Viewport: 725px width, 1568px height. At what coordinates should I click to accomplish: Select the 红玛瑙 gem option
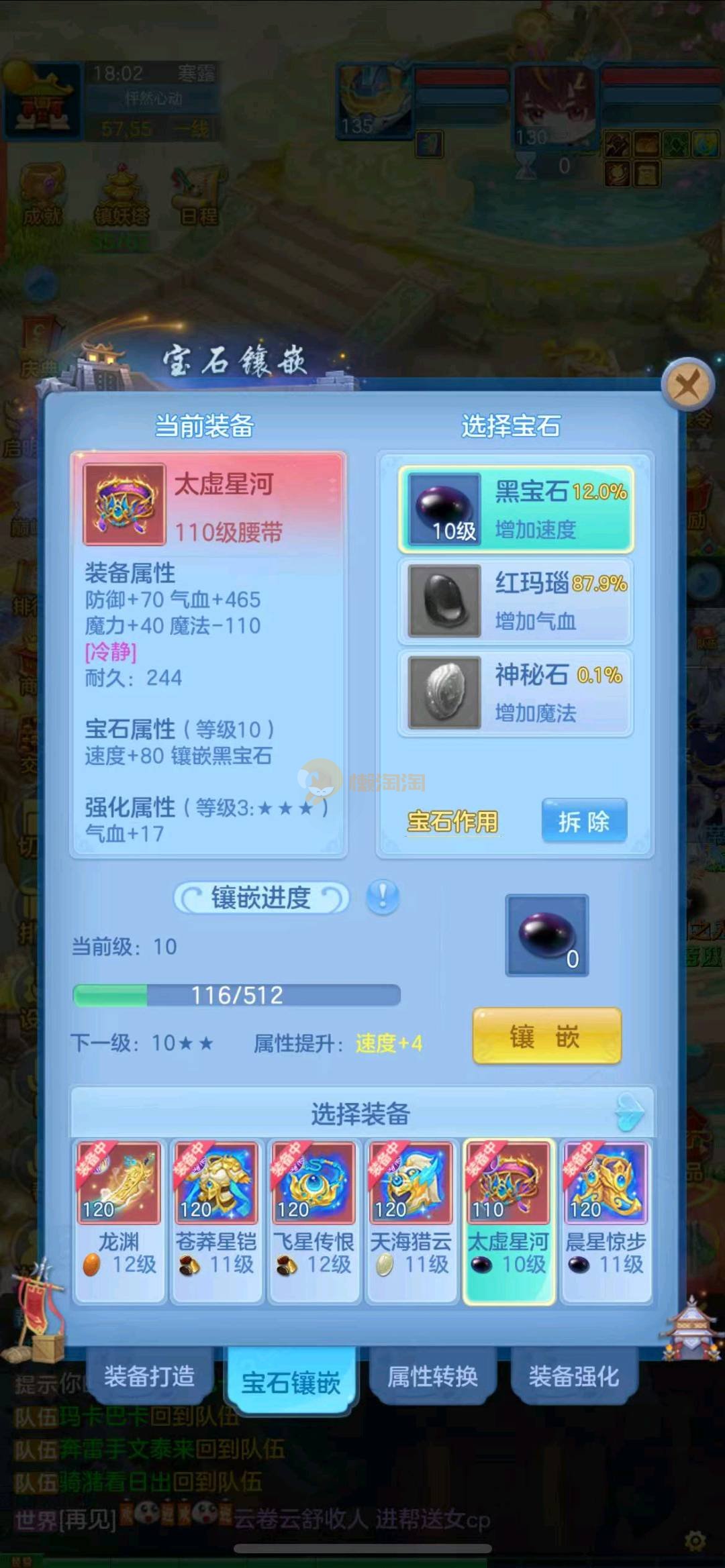click(516, 600)
